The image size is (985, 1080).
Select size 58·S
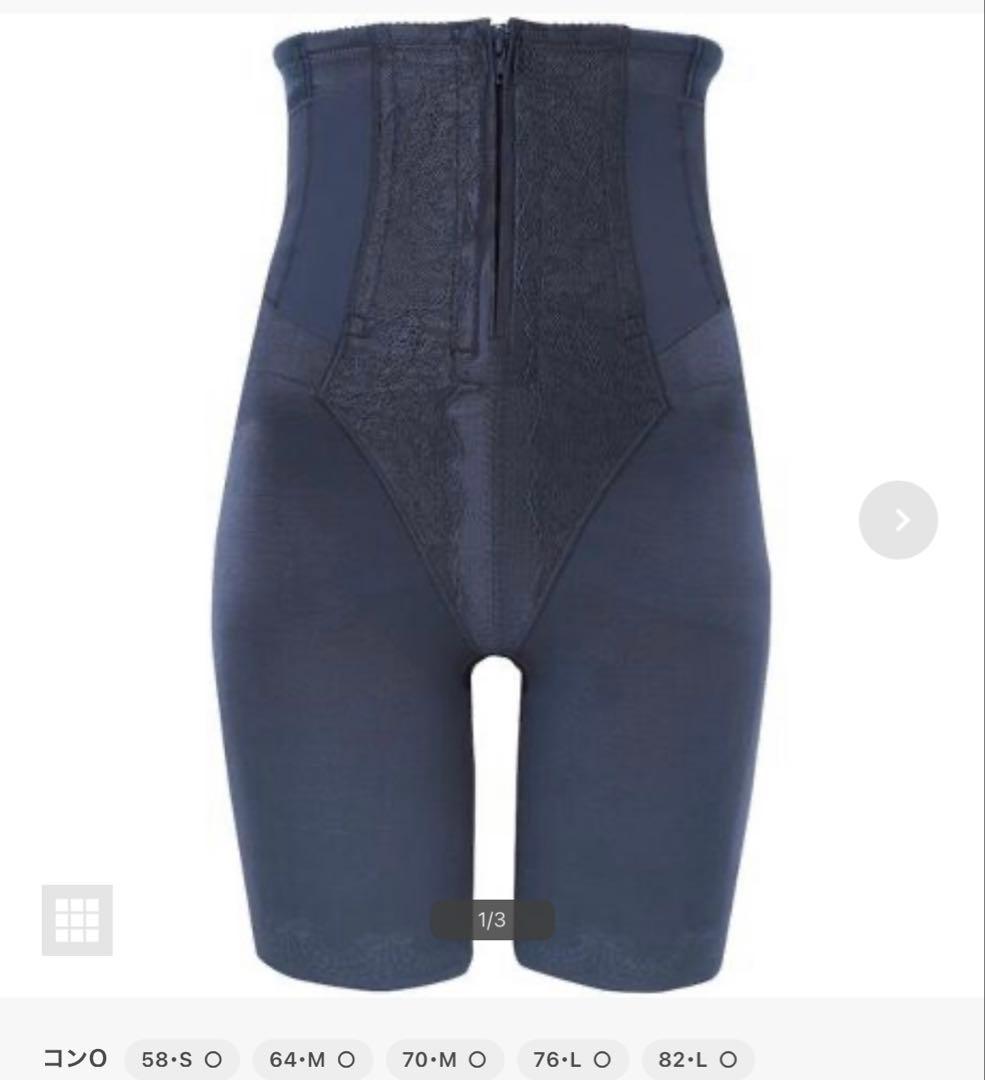coord(181,1059)
